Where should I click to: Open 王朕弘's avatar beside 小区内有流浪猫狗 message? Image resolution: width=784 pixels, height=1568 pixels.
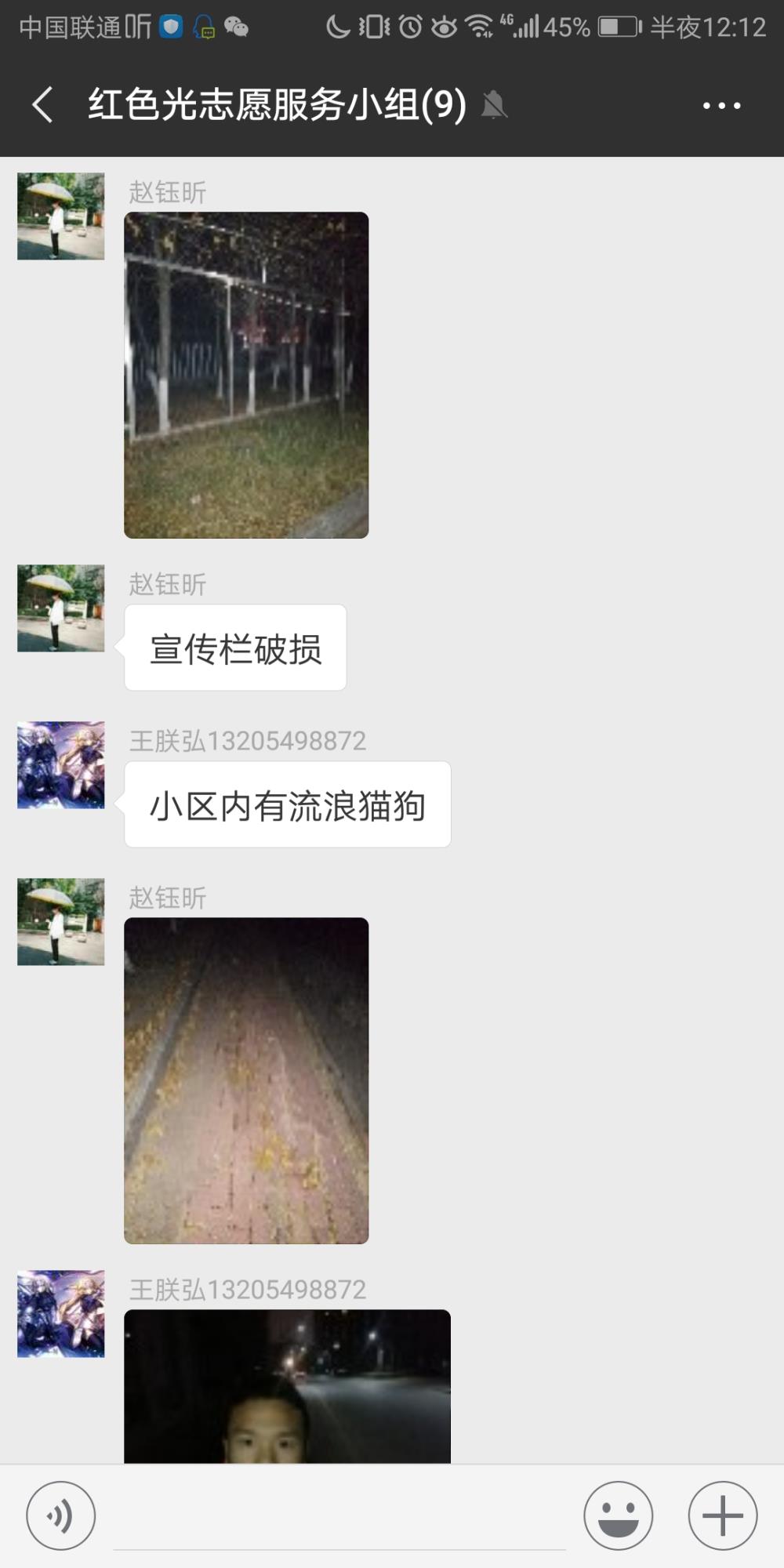pos(61,765)
